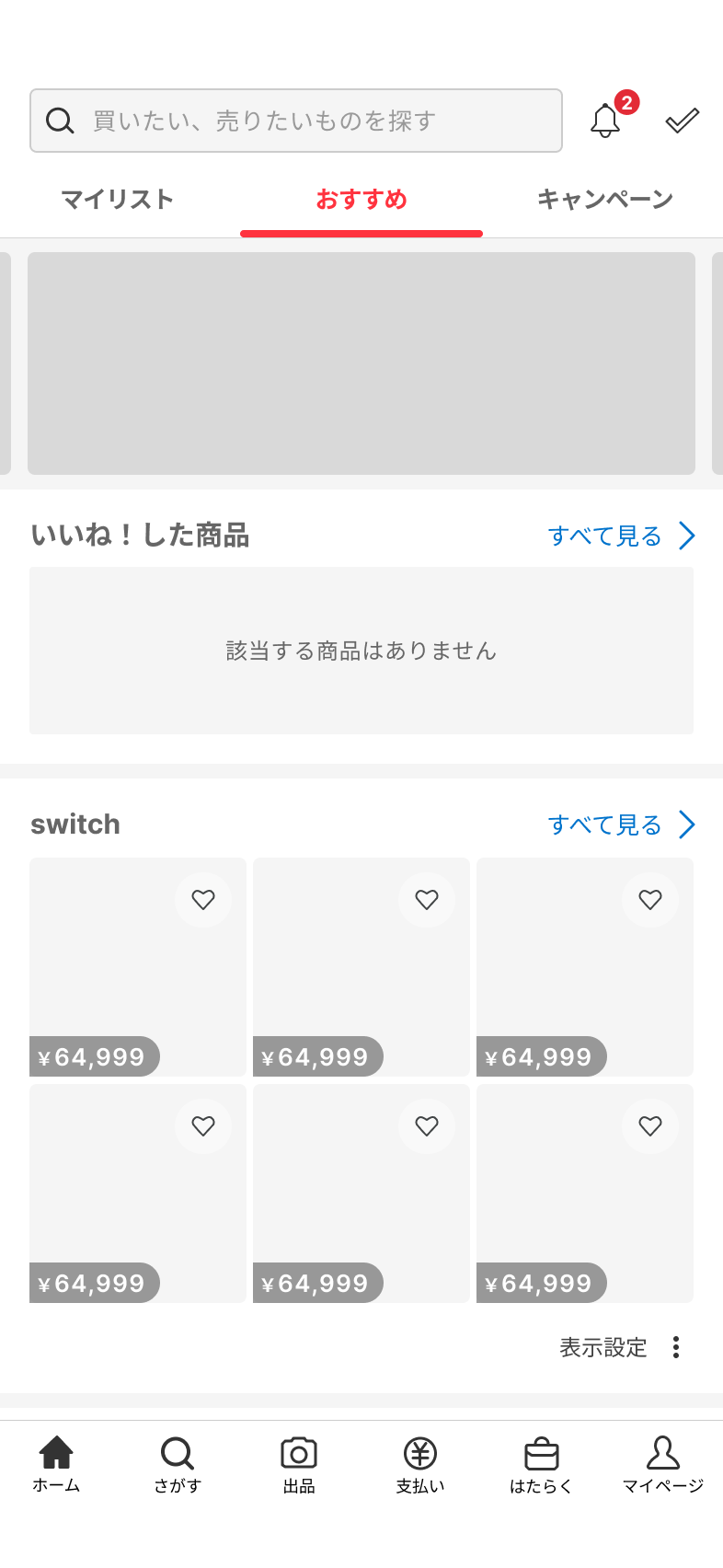Image resolution: width=723 pixels, height=1568 pixels.
Task: Go to マイページ
Action: click(x=663, y=1465)
